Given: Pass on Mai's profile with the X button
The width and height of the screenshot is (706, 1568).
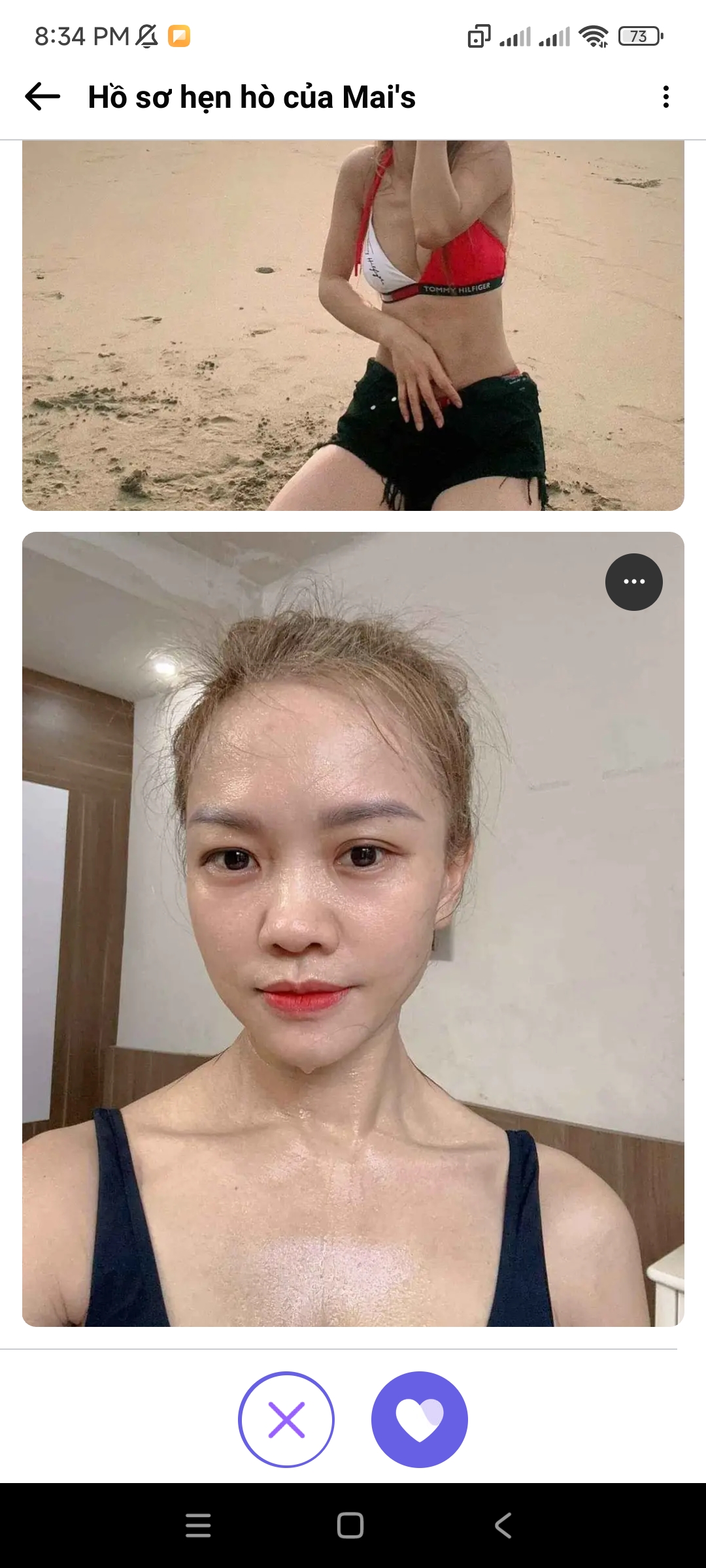Looking at the screenshot, I should coord(286,1419).
